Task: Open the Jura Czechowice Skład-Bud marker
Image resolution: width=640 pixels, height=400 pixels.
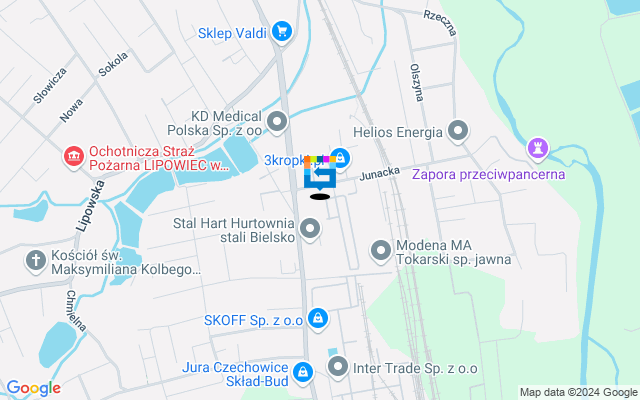Action: click(x=304, y=372)
